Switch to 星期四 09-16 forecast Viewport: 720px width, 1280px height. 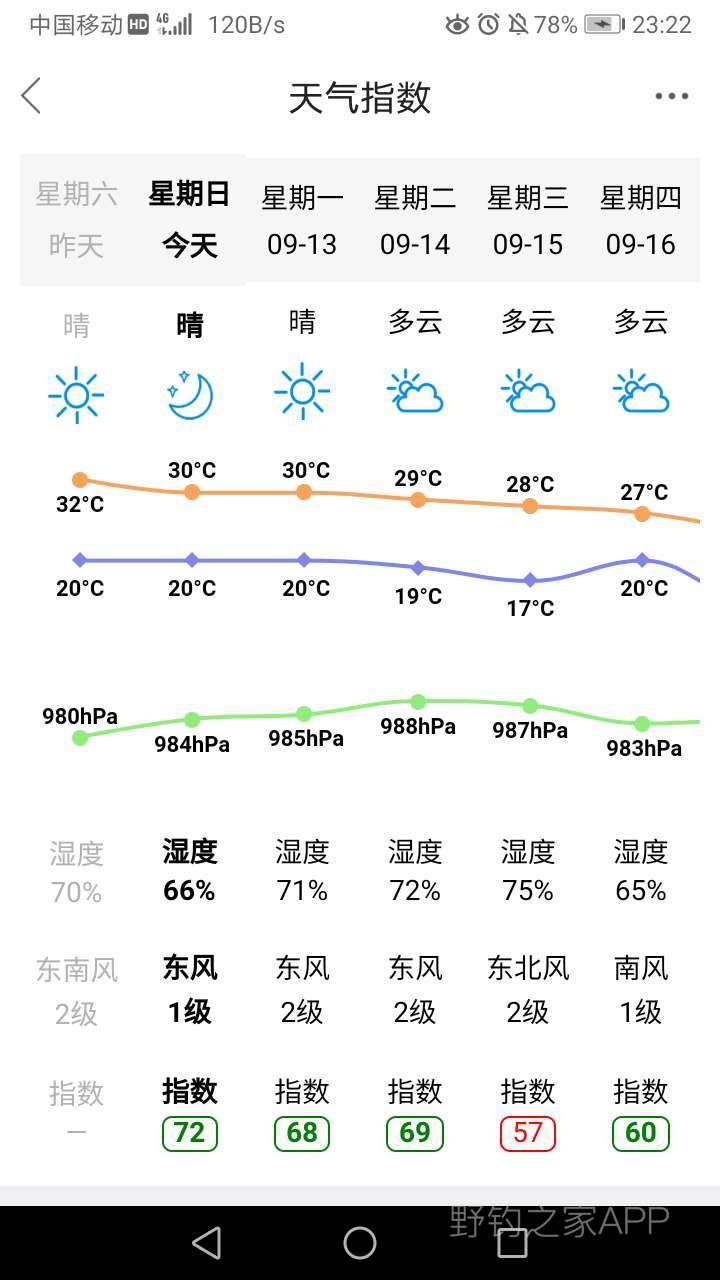point(641,220)
